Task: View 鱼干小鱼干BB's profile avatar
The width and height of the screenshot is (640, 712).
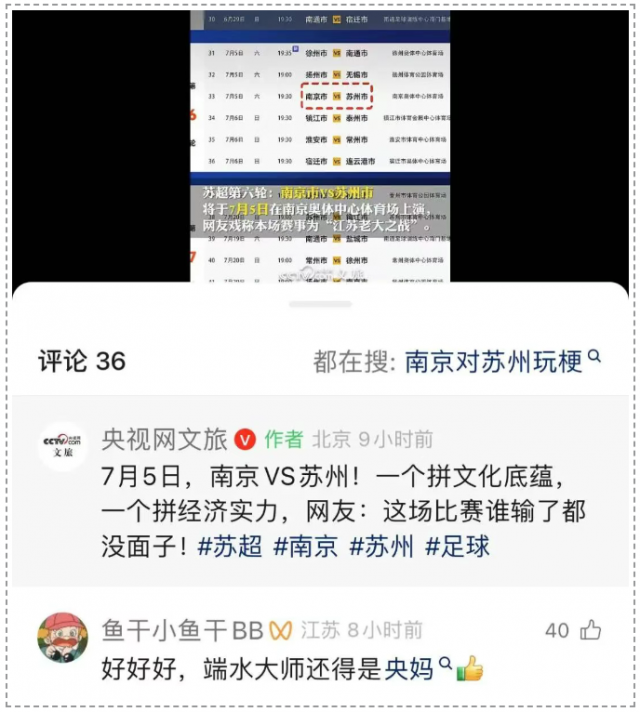Action: click(x=63, y=637)
